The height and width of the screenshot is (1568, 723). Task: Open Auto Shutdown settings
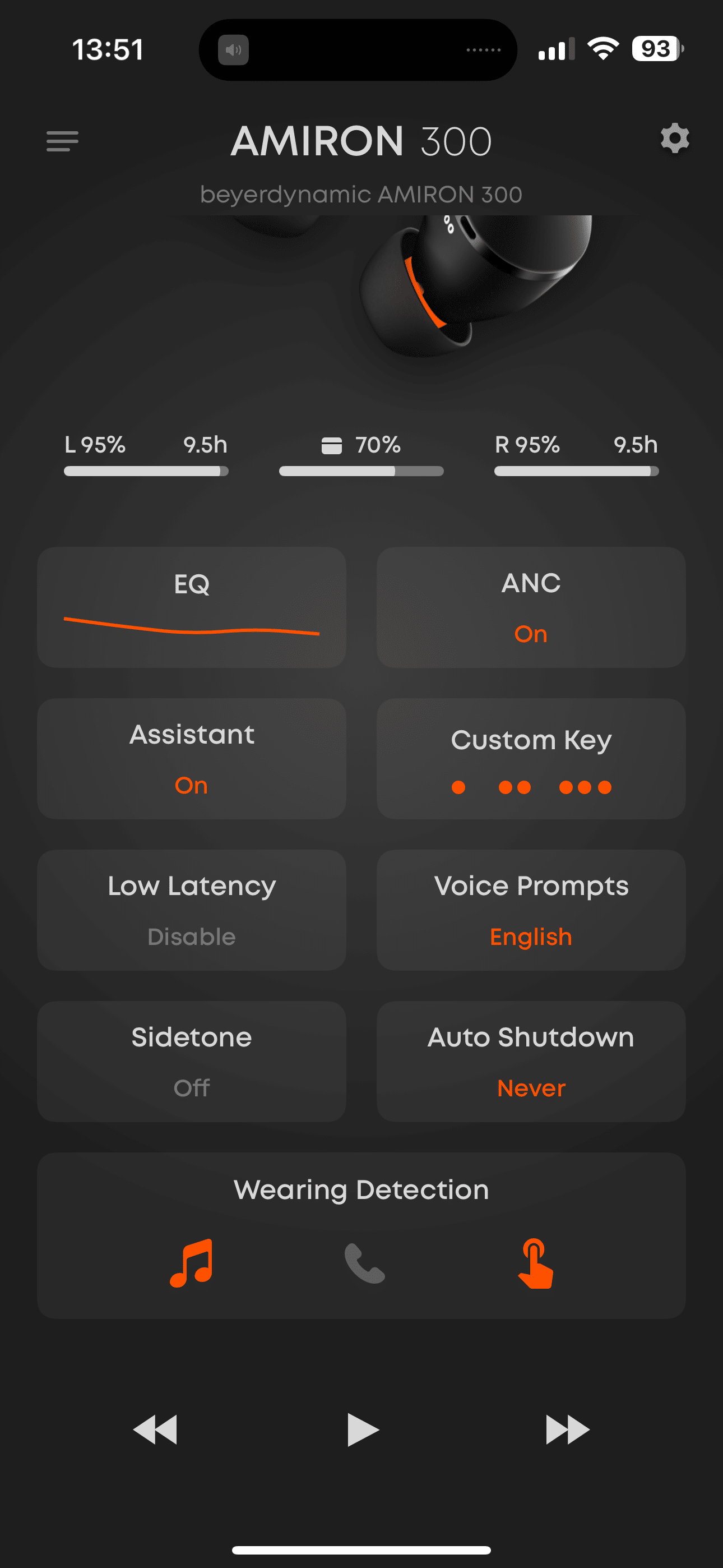tap(531, 1061)
